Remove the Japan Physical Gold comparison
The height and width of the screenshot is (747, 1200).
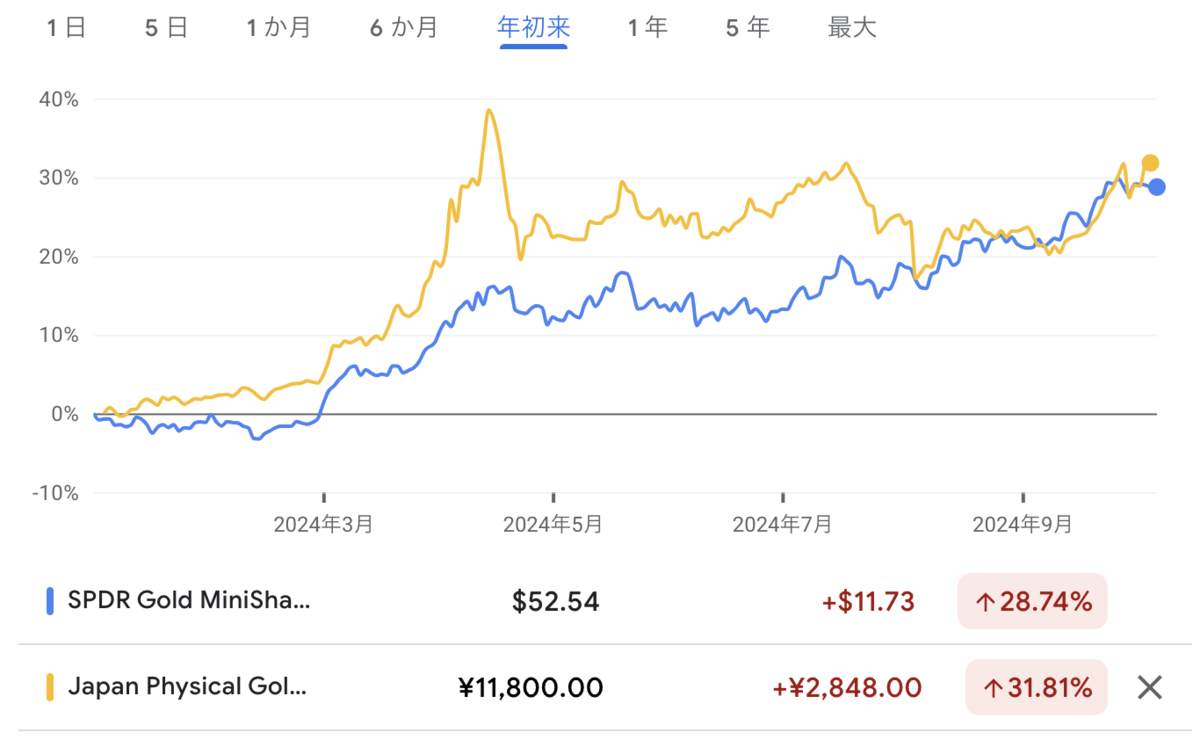click(x=1150, y=687)
